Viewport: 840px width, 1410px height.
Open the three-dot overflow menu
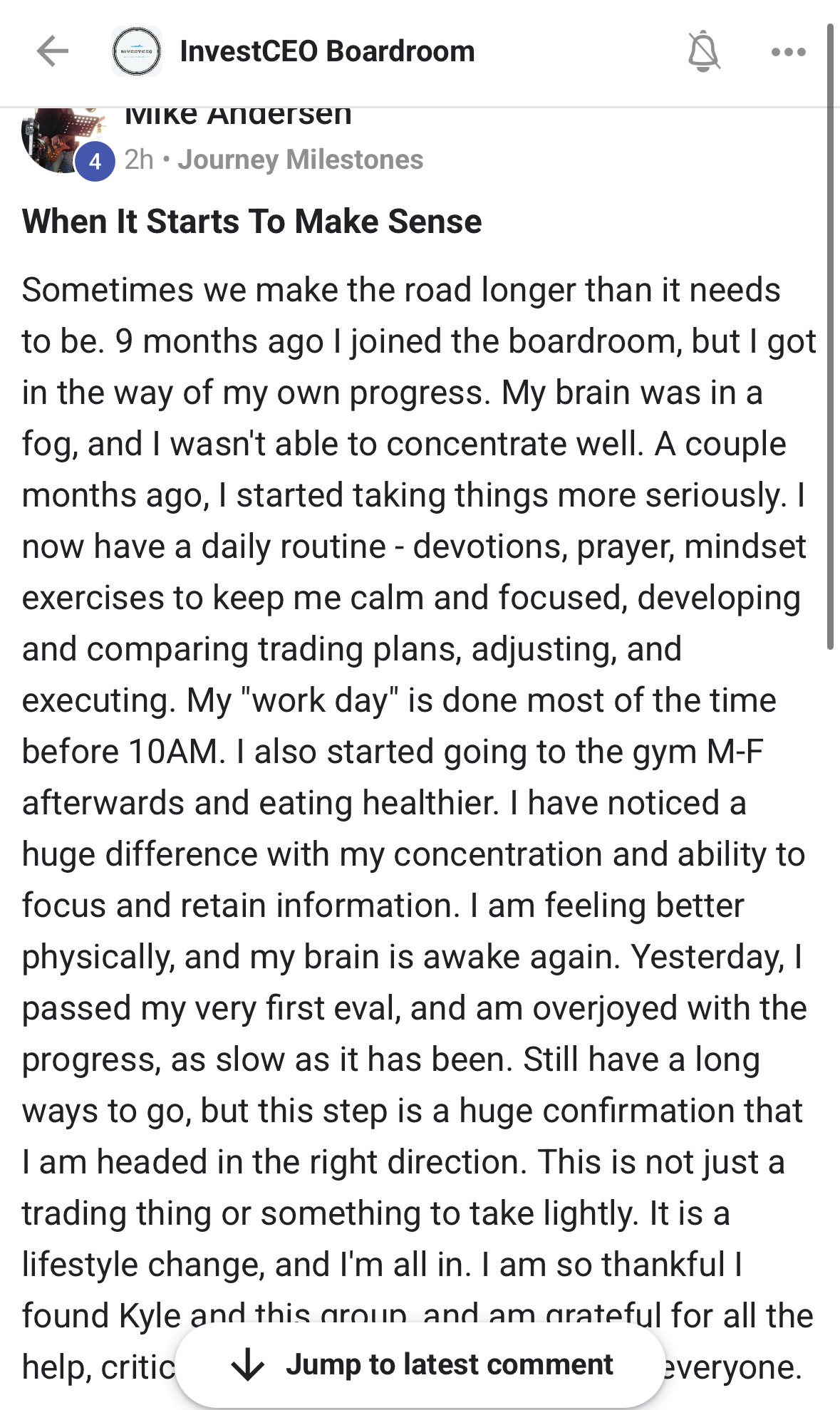point(788,52)
